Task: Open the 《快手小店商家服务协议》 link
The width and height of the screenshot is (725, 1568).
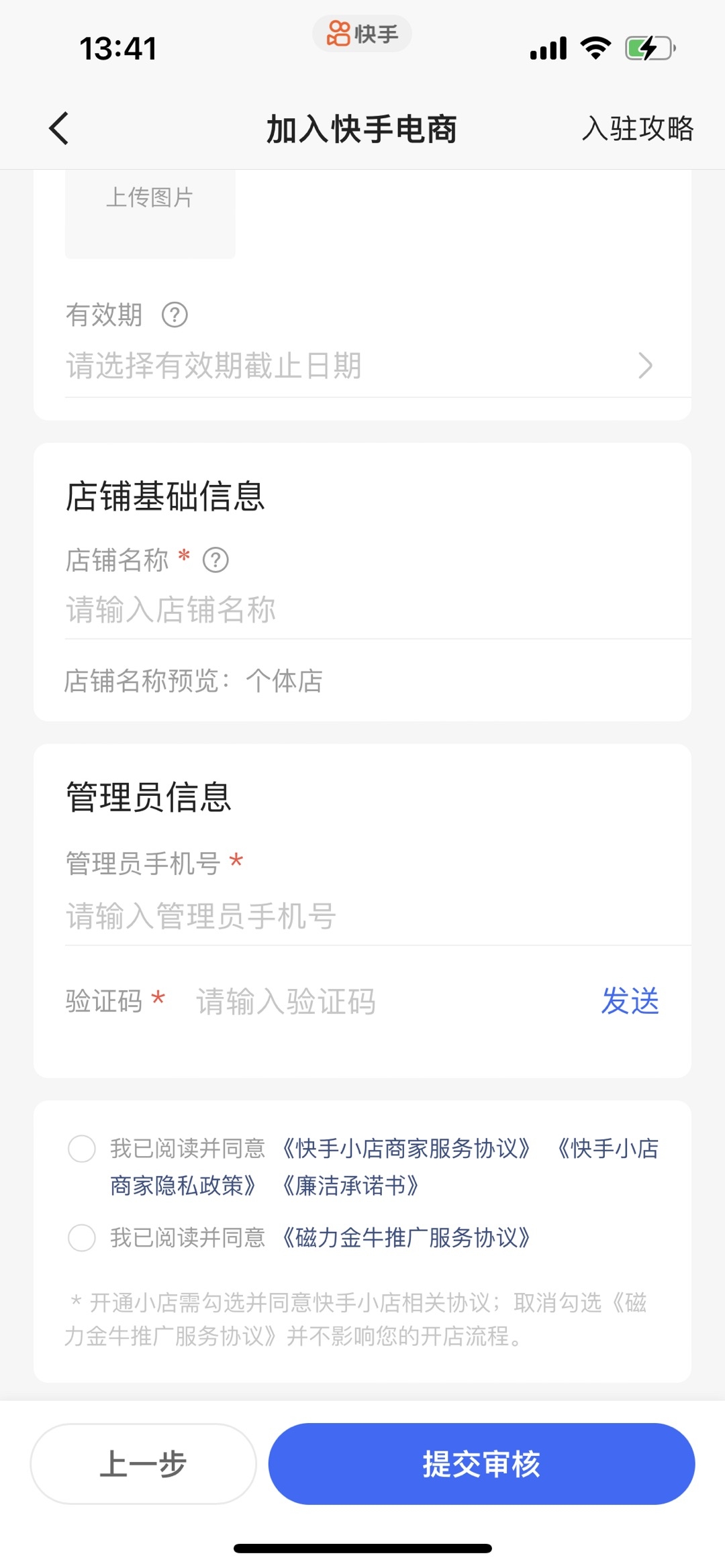Action: (407, 1149)
